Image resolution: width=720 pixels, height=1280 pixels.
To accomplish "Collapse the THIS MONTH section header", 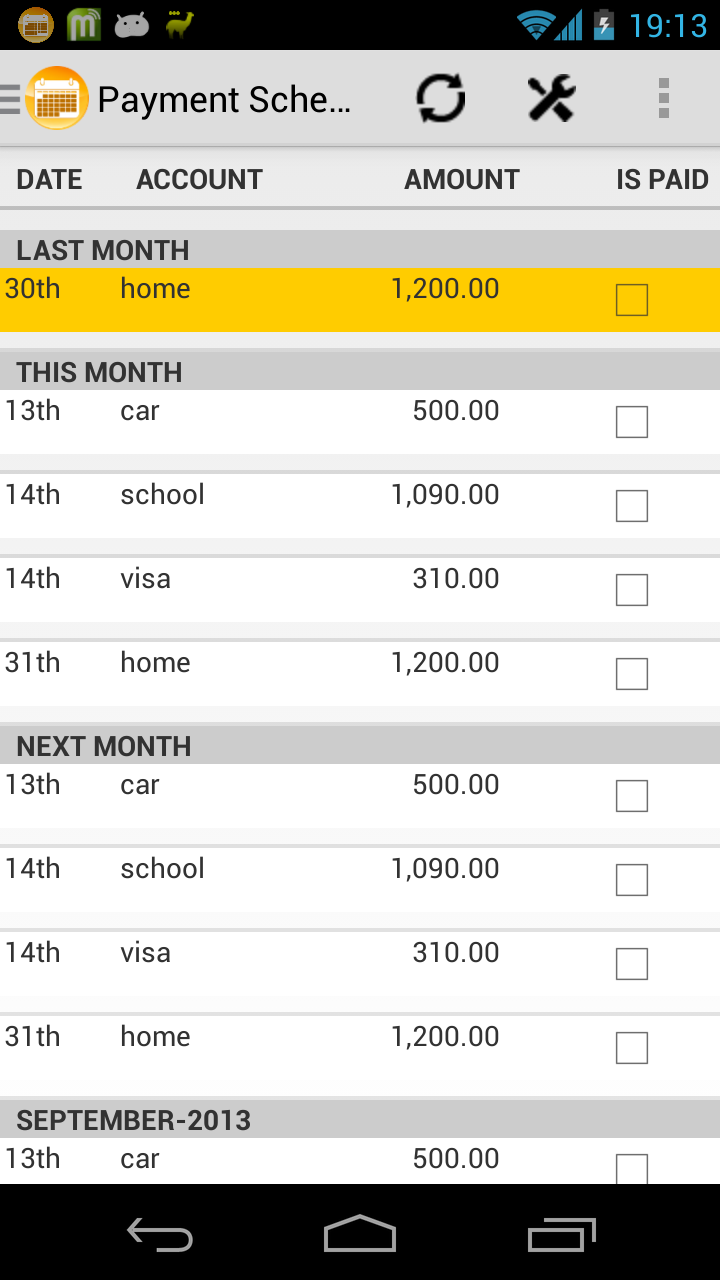I will [360, 371].
